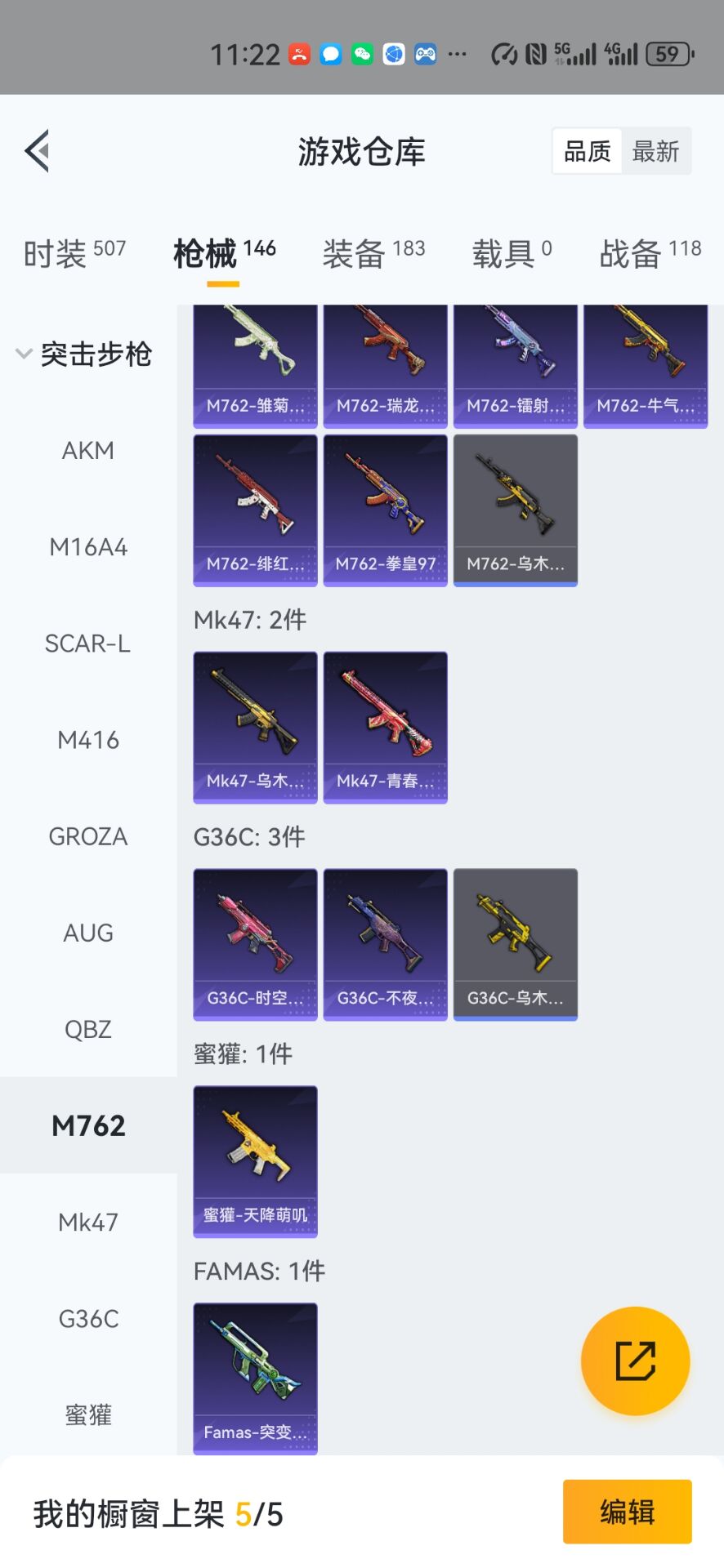
Task: Open the M762-拳皇97 skin
Action: (x=385, y=510)
